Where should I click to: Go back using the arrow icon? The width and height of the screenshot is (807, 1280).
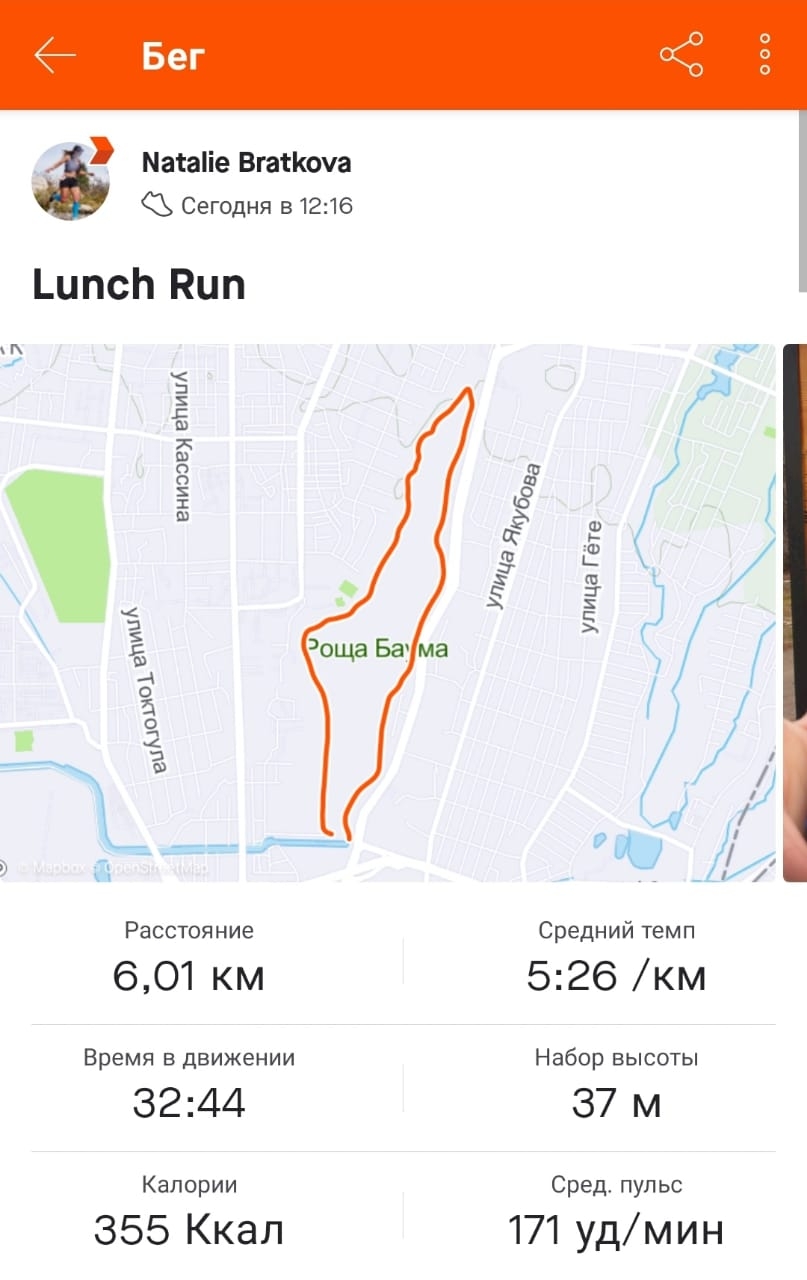[x=55, y=55]
